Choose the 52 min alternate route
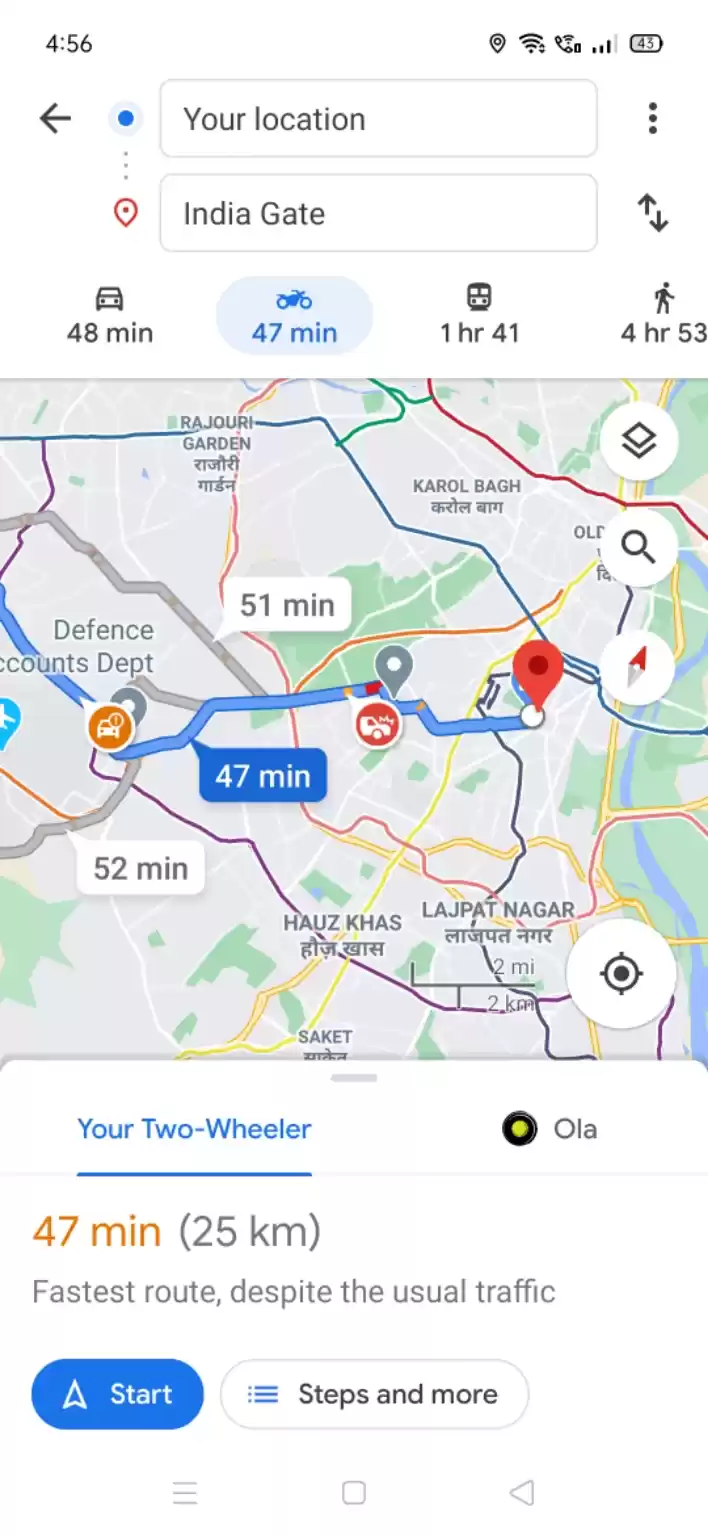The height and width of the screenshot is (1536, 708). [x=141, y=868]
